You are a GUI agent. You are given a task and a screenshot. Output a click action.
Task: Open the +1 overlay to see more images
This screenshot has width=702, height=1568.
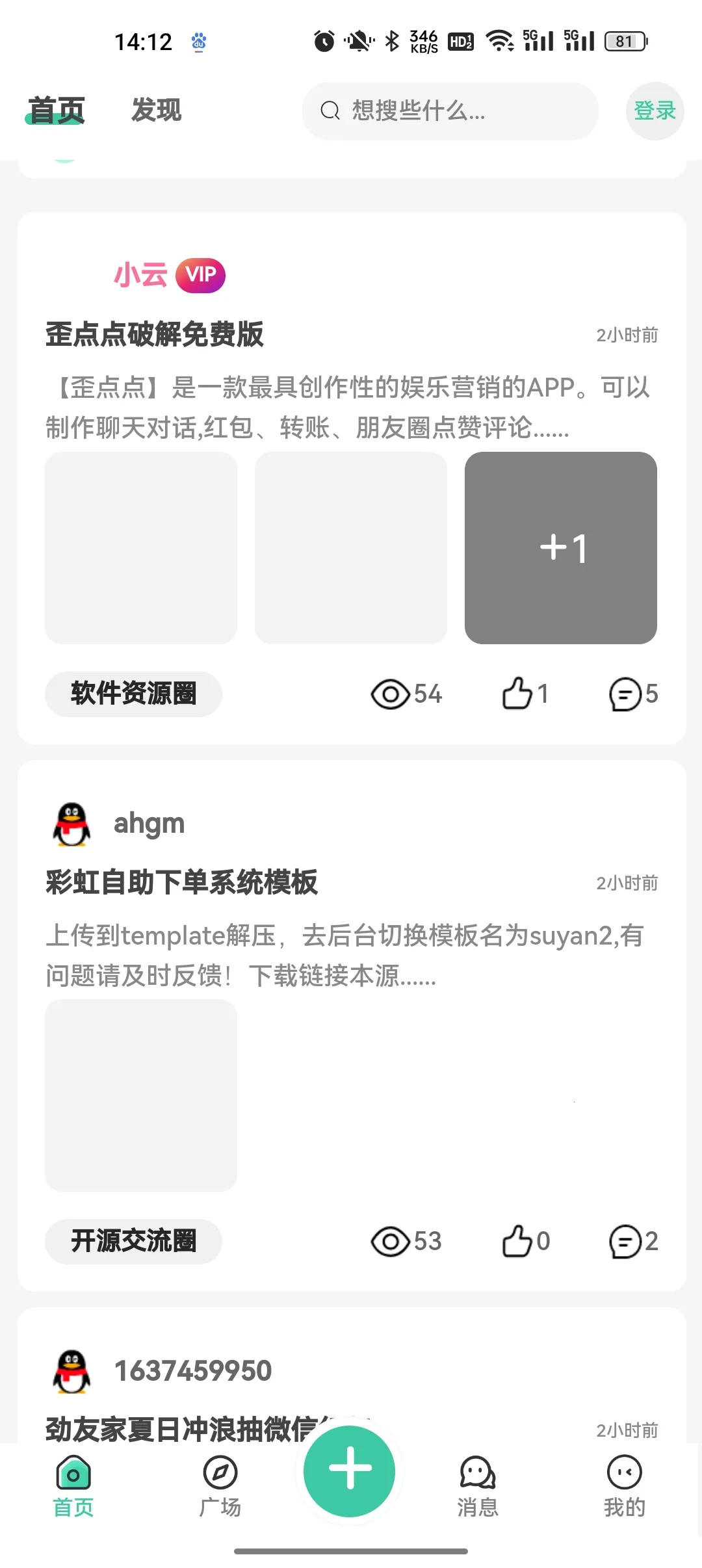coord(561,548)
